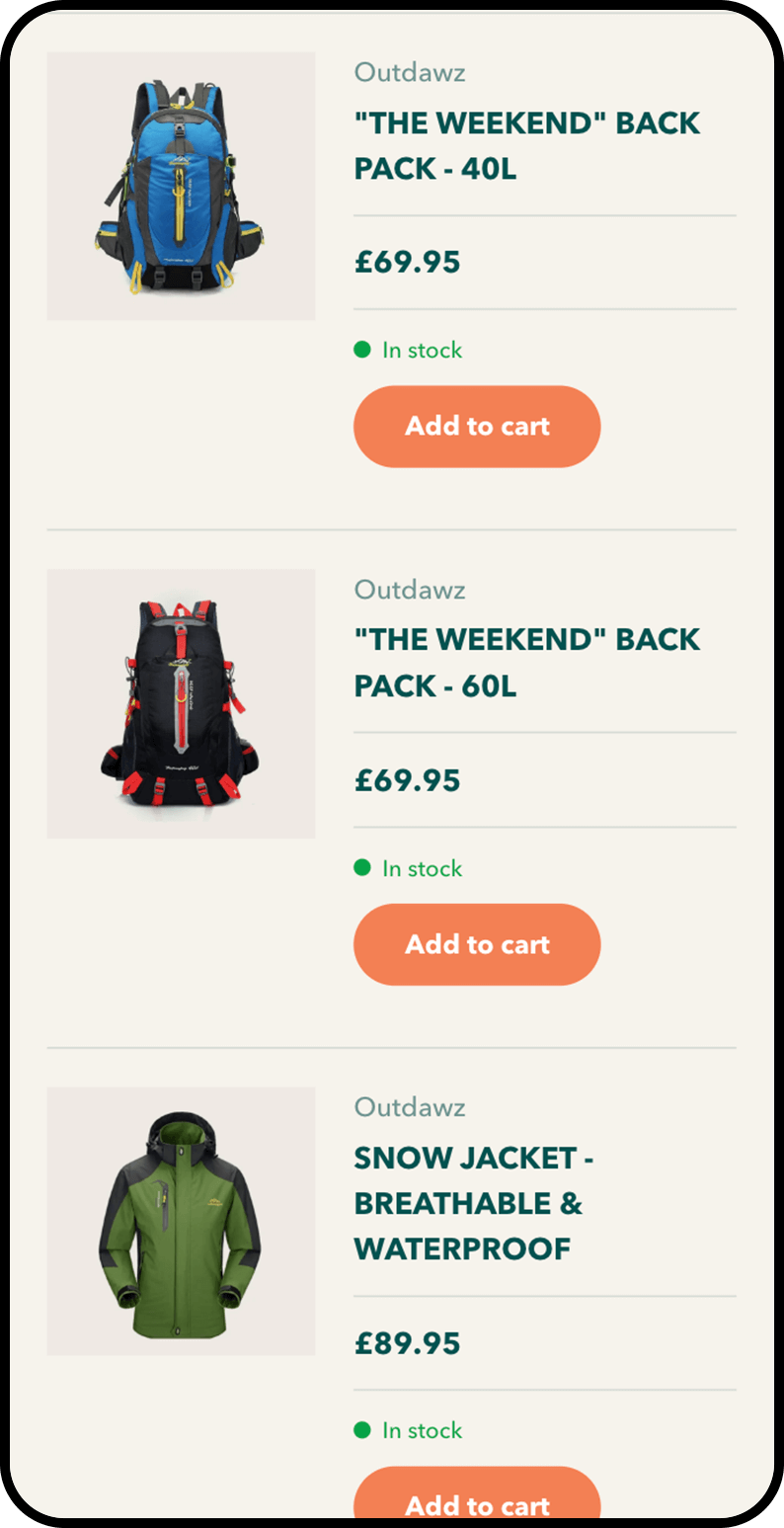Open the green snow jacket image

click(181, 1221)
